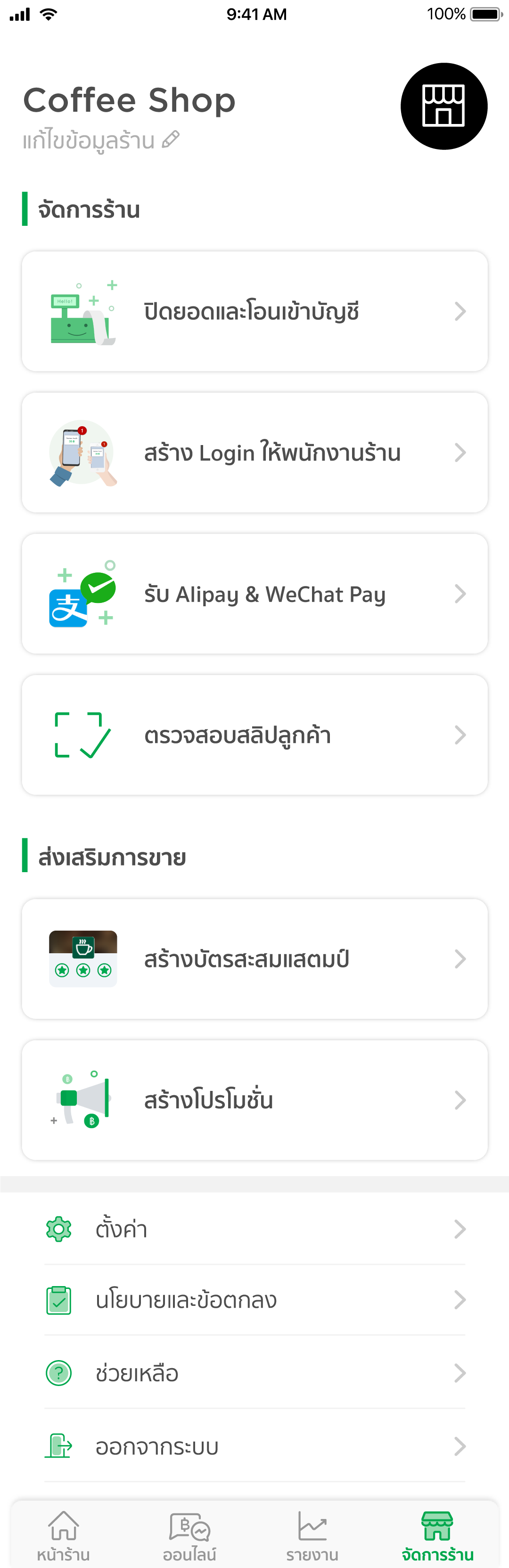Open ปิดยอดและโอนเข้าบัญชี card
This screenshot has width=509, height=1568.
tap(254, 312)
